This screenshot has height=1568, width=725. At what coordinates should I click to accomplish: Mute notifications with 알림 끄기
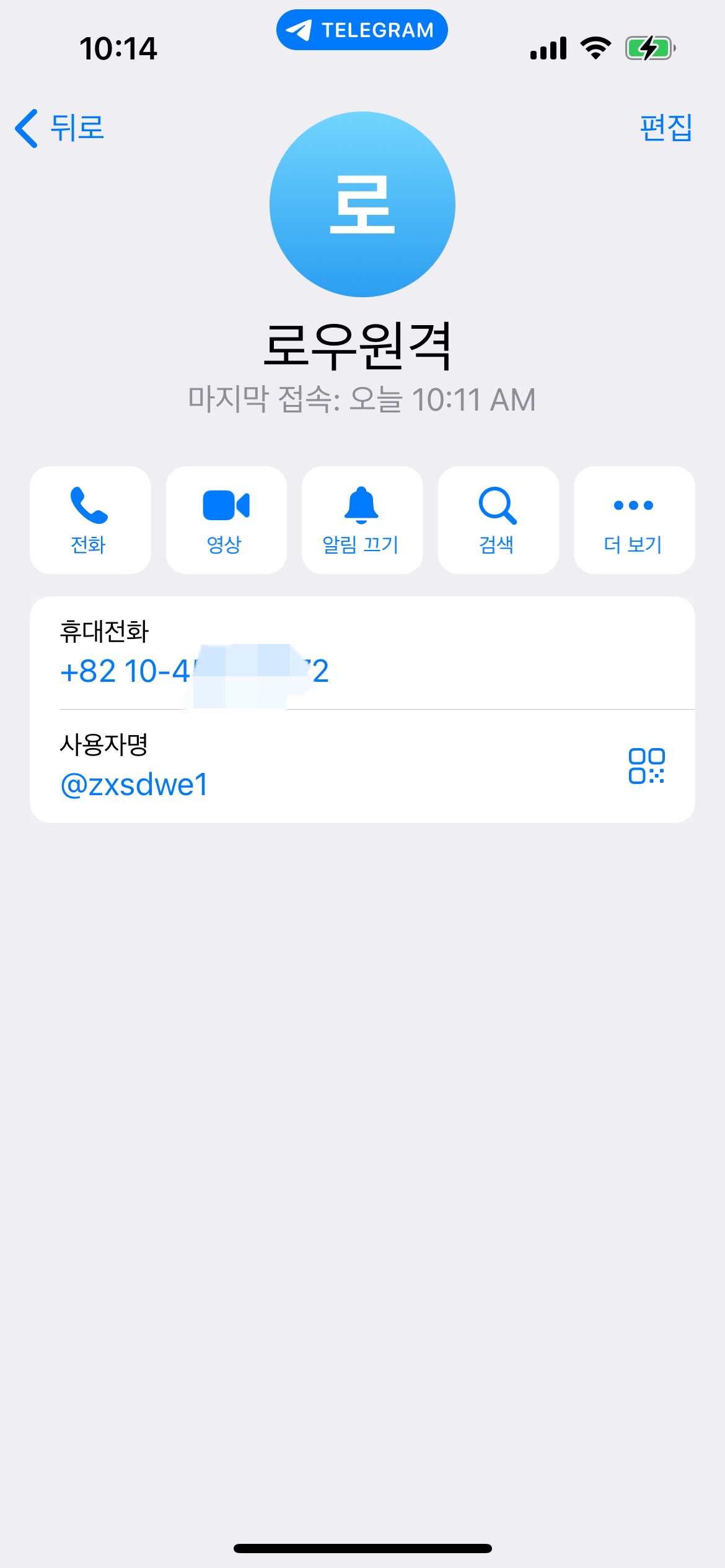[x=362, y=520]
